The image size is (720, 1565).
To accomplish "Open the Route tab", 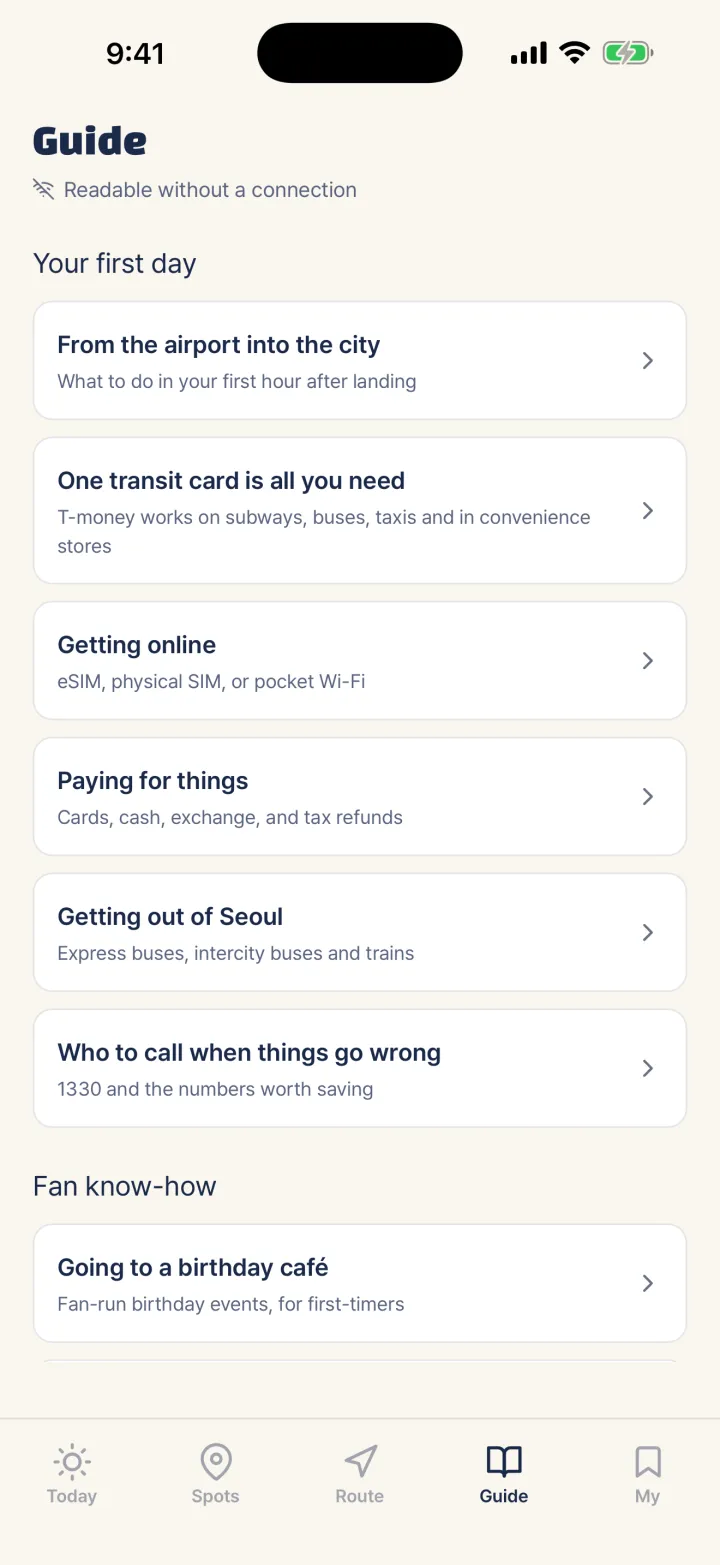I will pyautogui.click(x=360, y=1475).
